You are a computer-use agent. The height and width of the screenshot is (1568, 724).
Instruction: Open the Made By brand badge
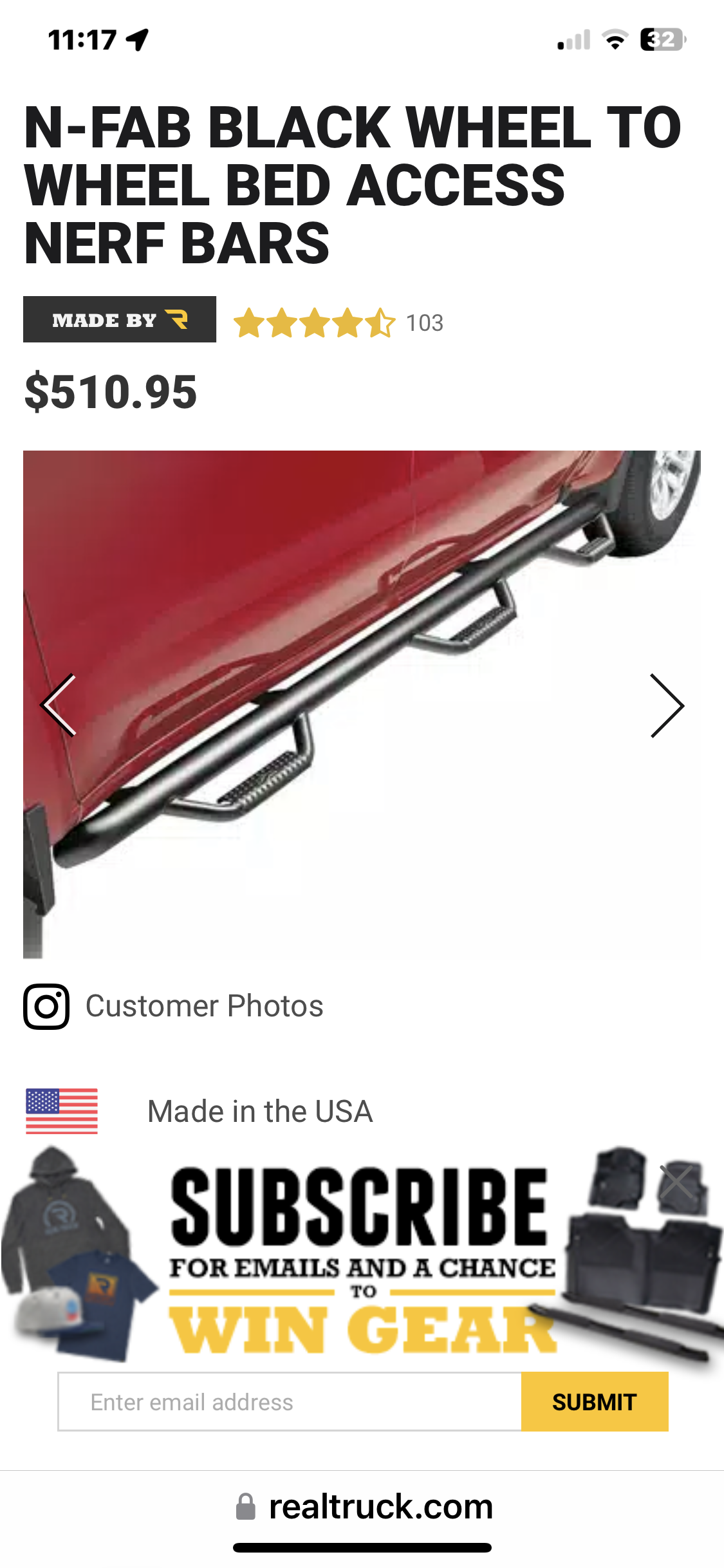point(120,319)
